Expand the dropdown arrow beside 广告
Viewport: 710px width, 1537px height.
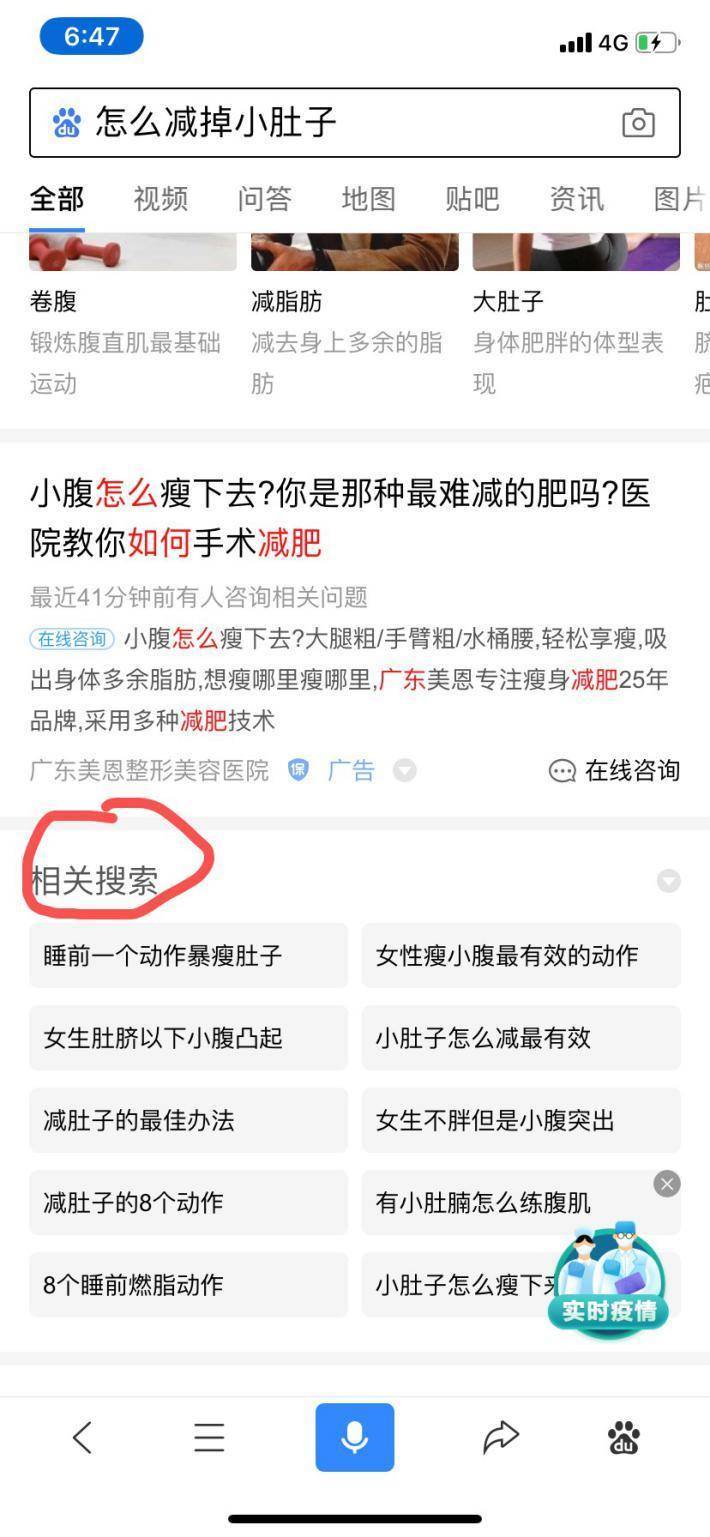point(404,770)
